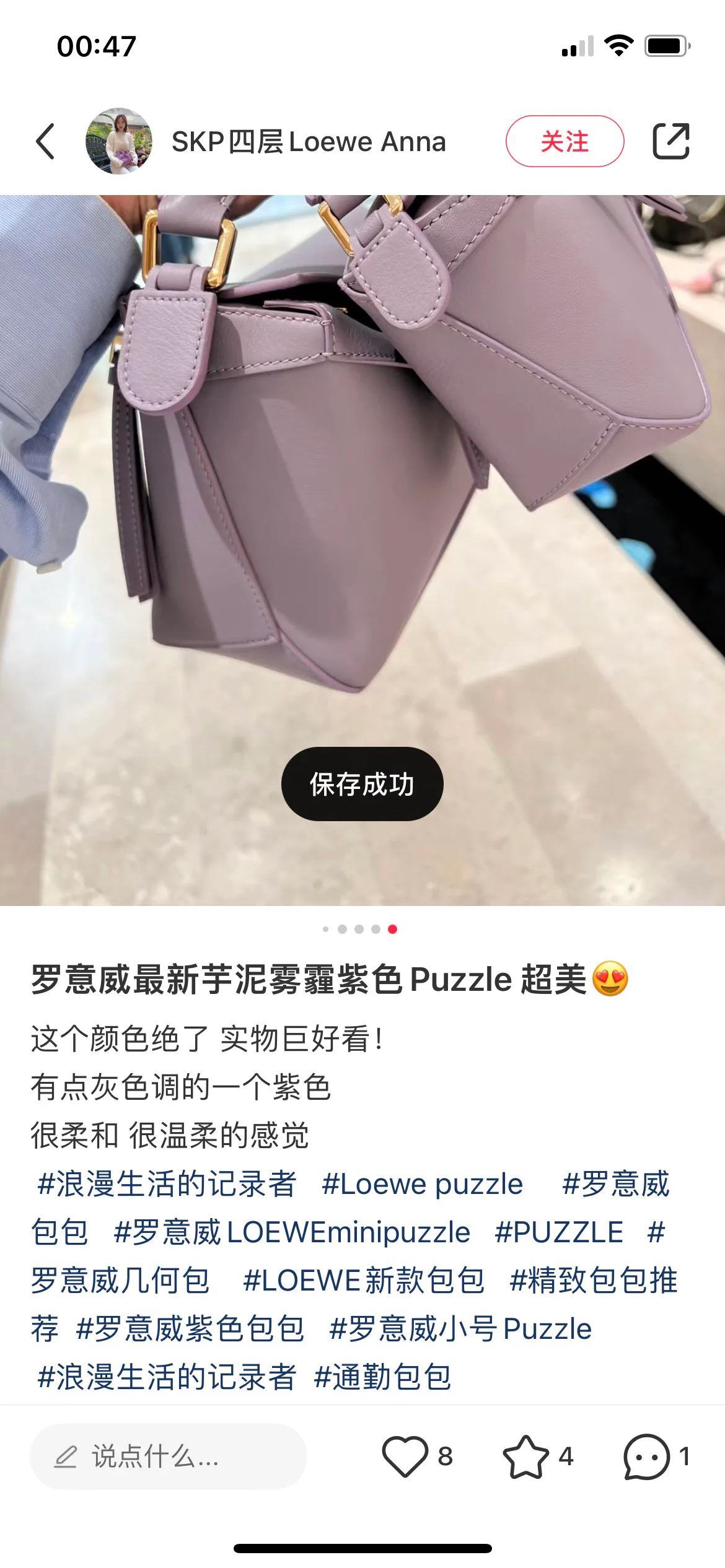Open SKP四层Loewe Anna's profile avatar
This screenshot has height=1568, width=725.
[119, 141]
